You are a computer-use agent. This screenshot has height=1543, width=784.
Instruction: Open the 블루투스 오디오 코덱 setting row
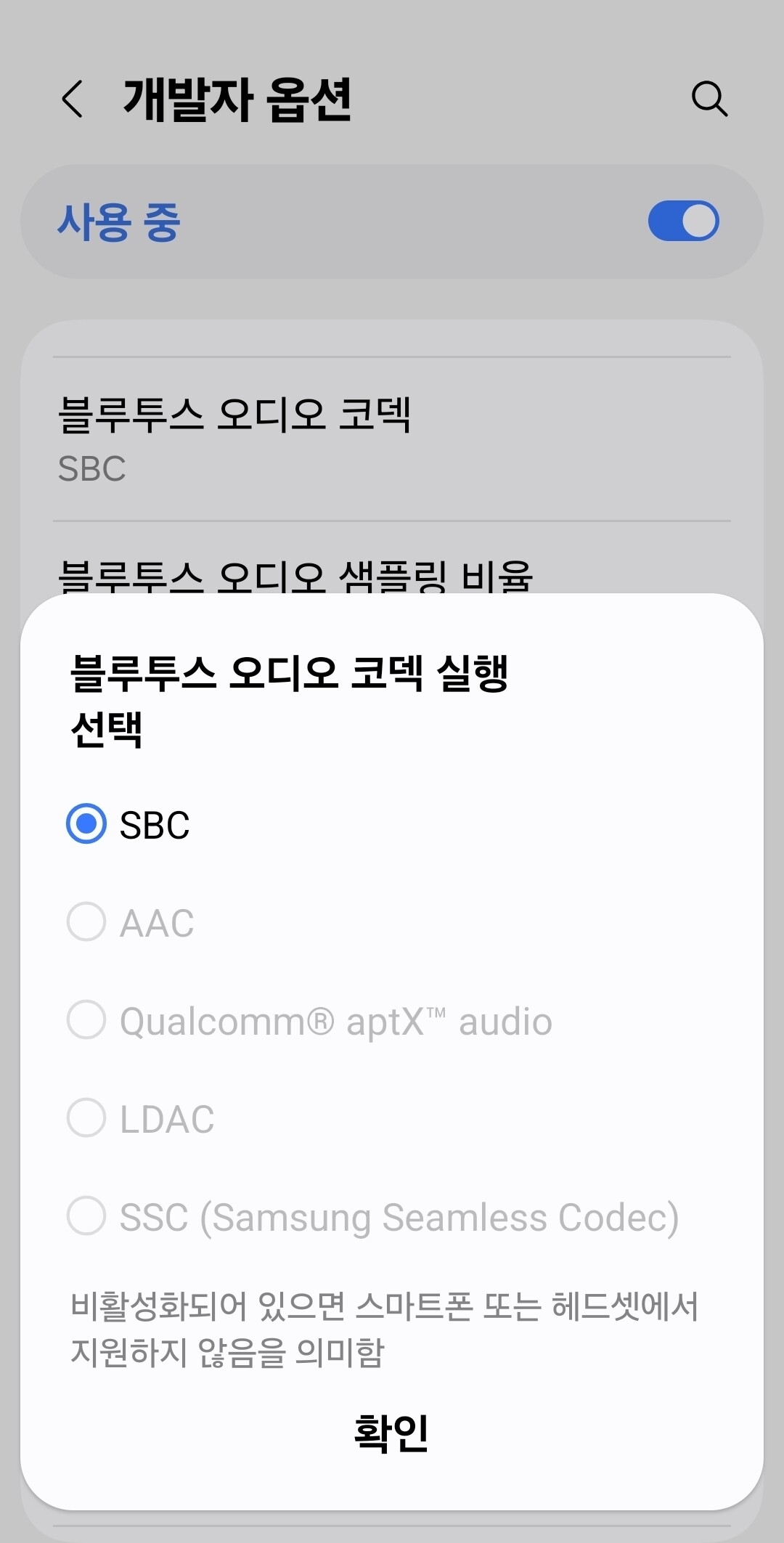point(392,439)
